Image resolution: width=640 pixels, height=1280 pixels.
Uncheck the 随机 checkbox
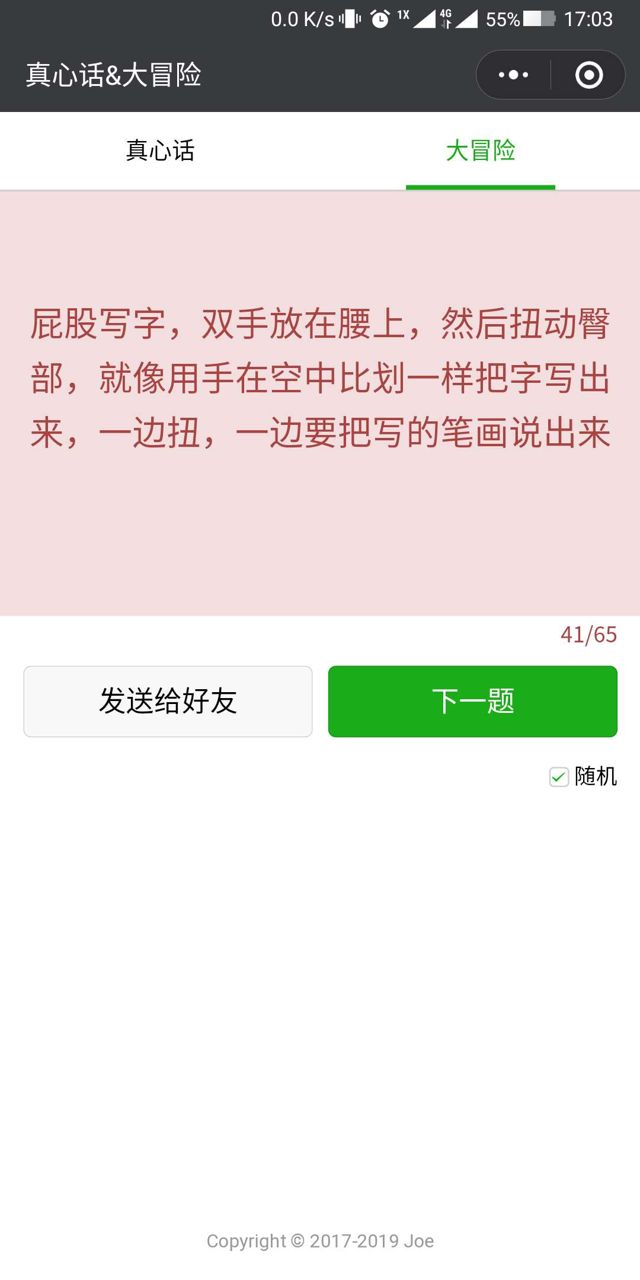pyautogui.click(x=559, y=777)
